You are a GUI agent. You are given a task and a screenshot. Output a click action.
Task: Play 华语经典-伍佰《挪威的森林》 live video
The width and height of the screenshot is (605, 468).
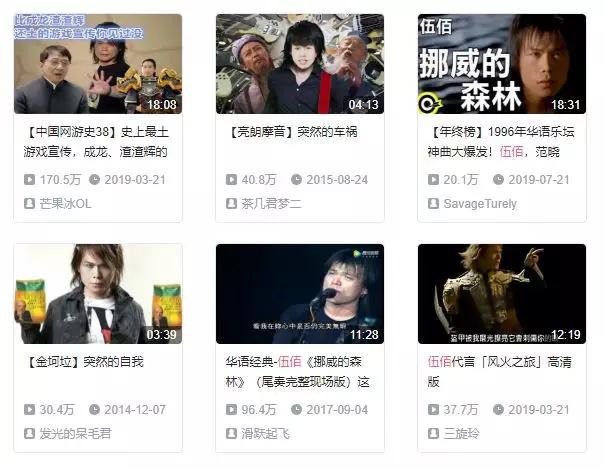(299, 294)
